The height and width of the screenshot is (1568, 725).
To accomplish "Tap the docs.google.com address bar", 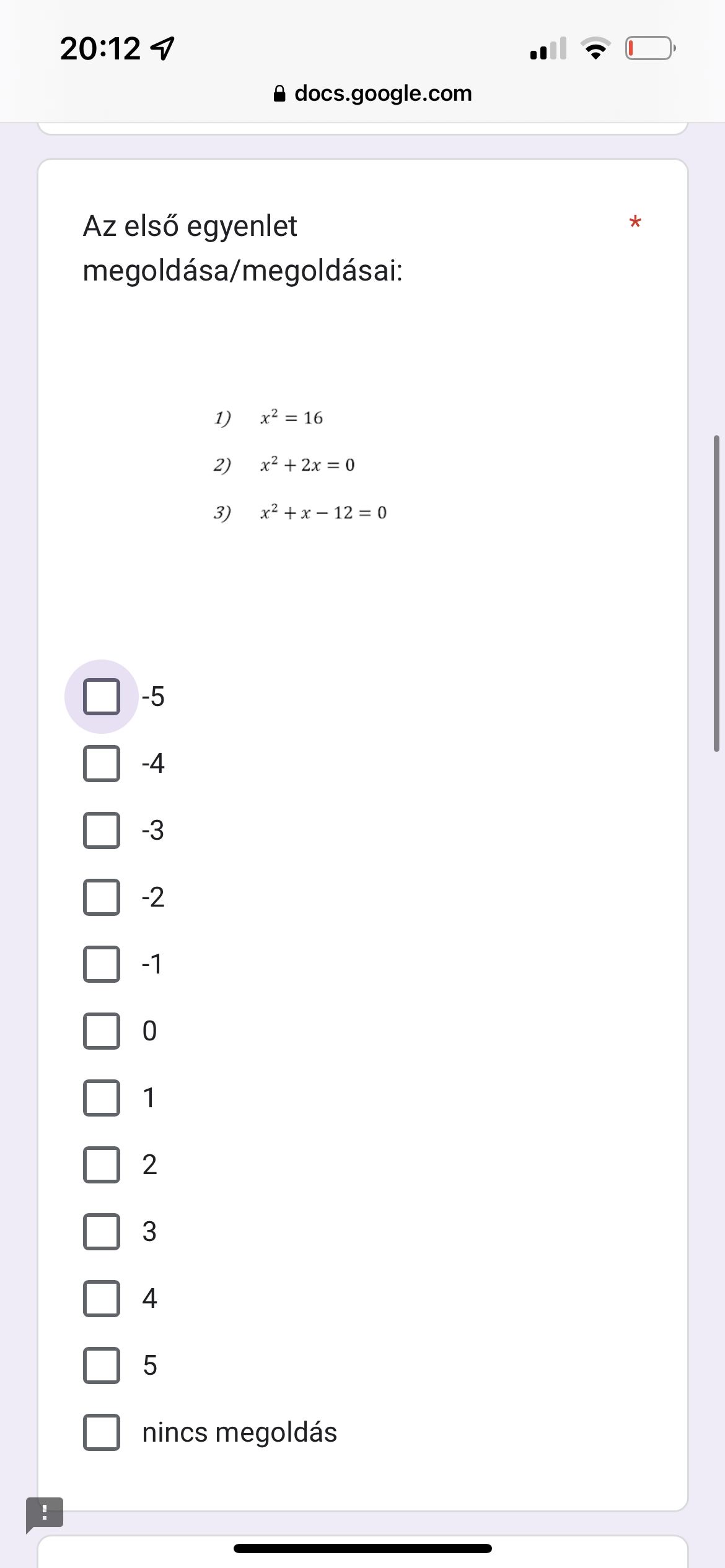I will pos(372,94).
